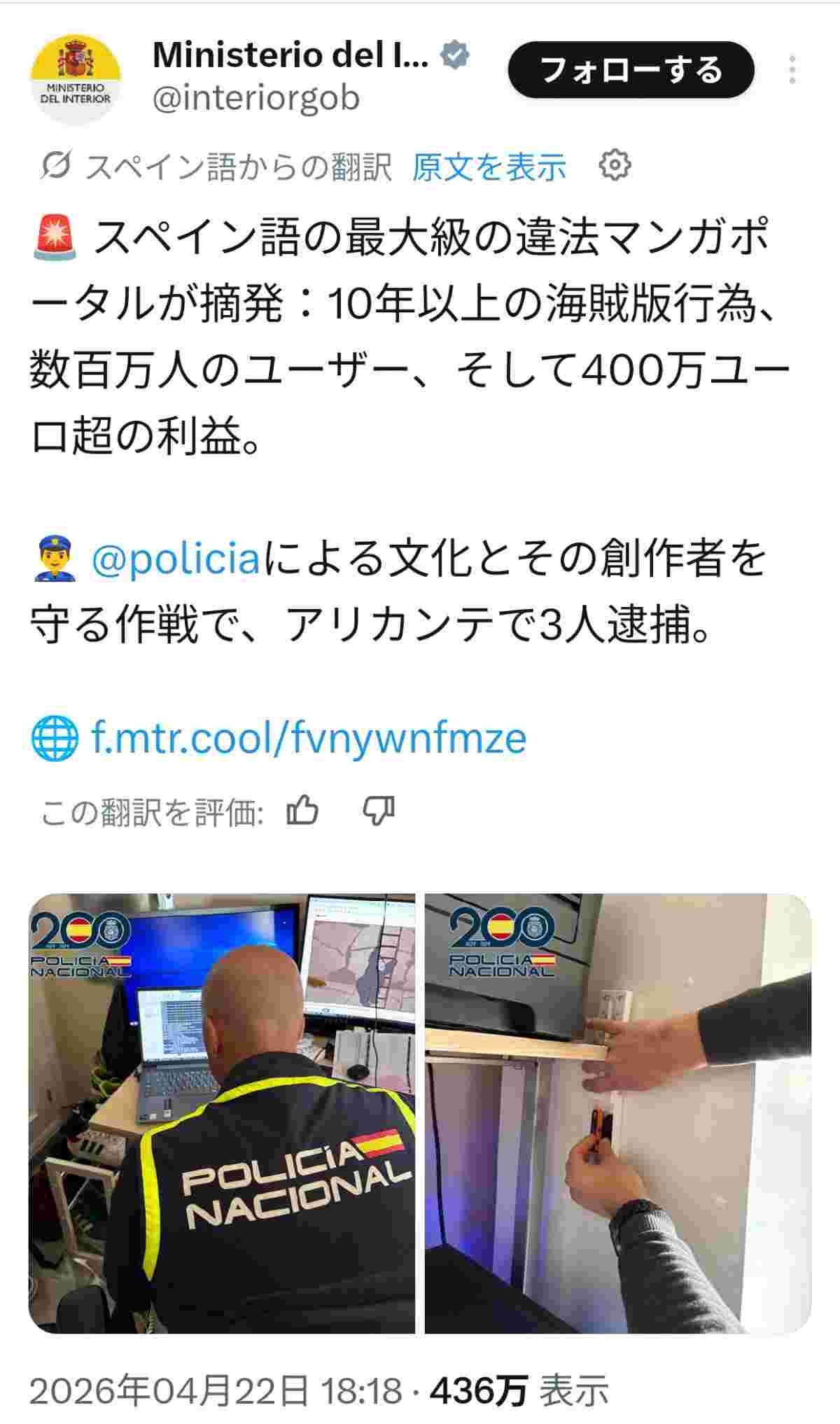Viewport: 840px width, 1424px height.
Task: Open the @policia mention
Action: [x=176, y=559]
